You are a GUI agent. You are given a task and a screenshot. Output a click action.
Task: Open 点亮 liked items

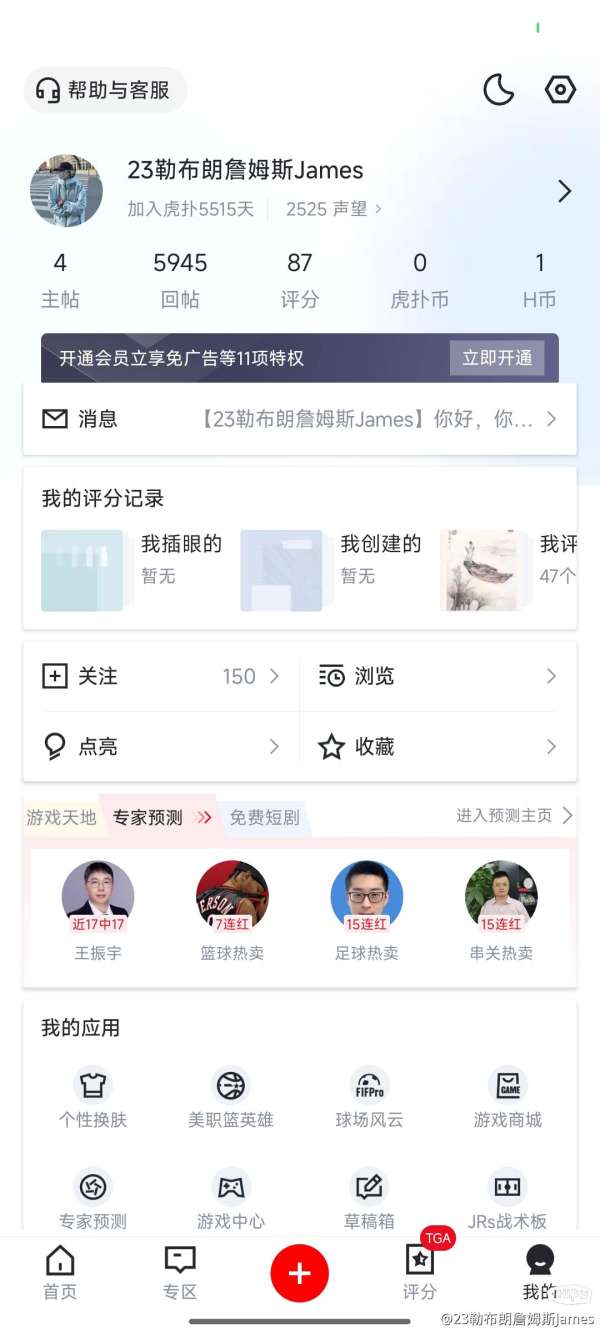pos(161,746)
